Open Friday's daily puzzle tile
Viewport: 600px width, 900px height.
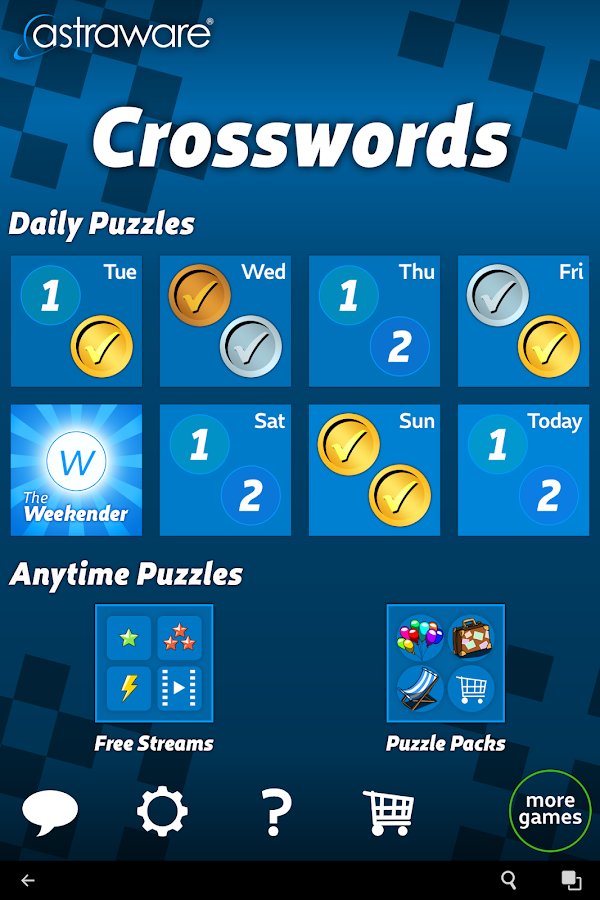coord(523,321)
